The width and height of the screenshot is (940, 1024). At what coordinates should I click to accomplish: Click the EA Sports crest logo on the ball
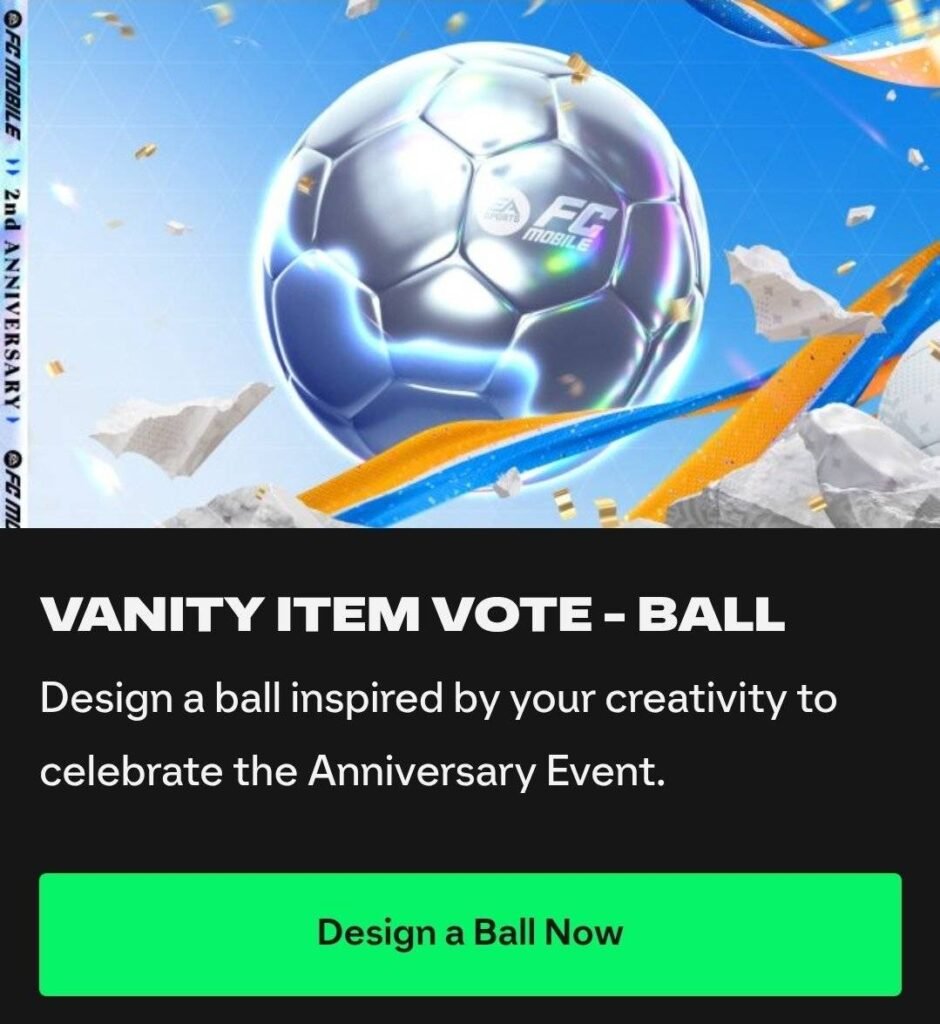coord(505,210)
